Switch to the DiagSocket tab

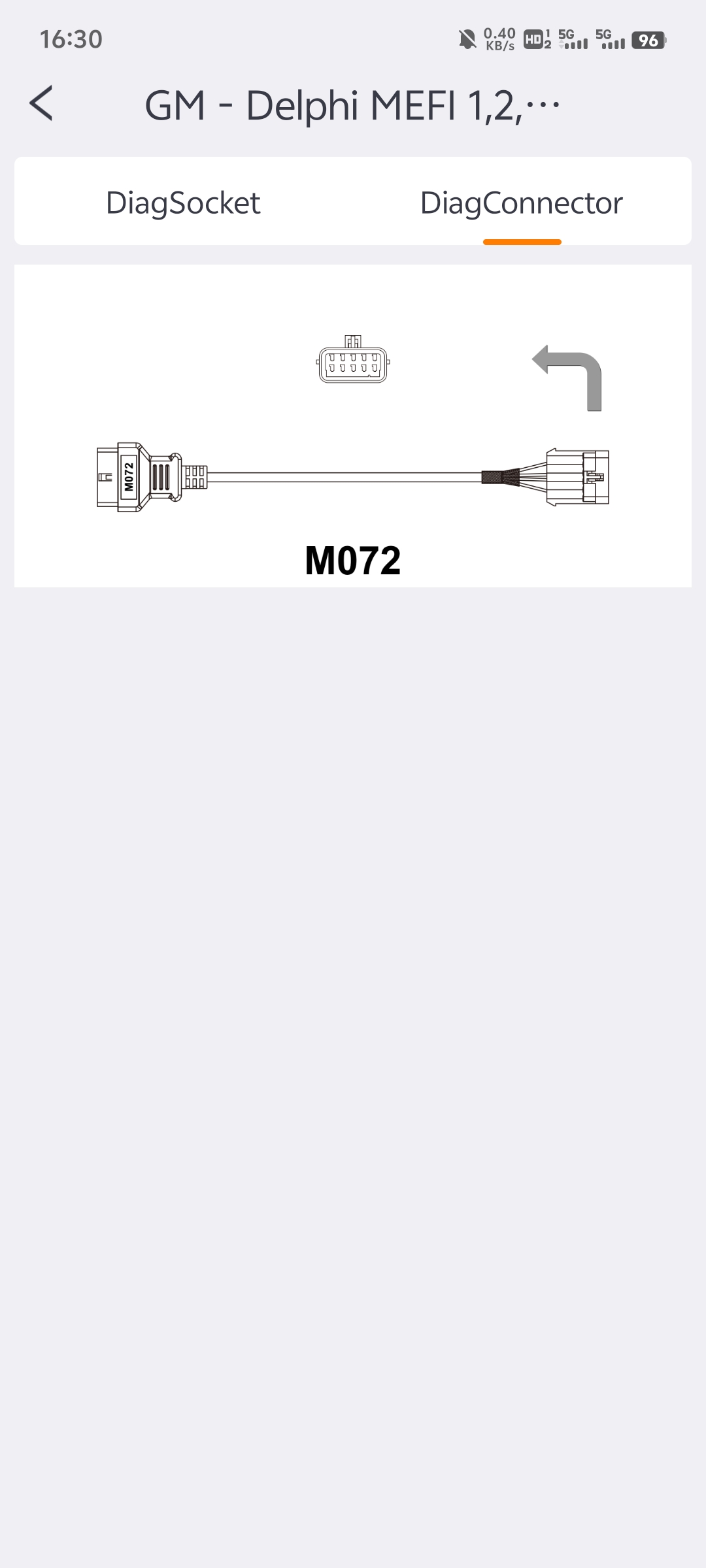(x=183, y=203)
